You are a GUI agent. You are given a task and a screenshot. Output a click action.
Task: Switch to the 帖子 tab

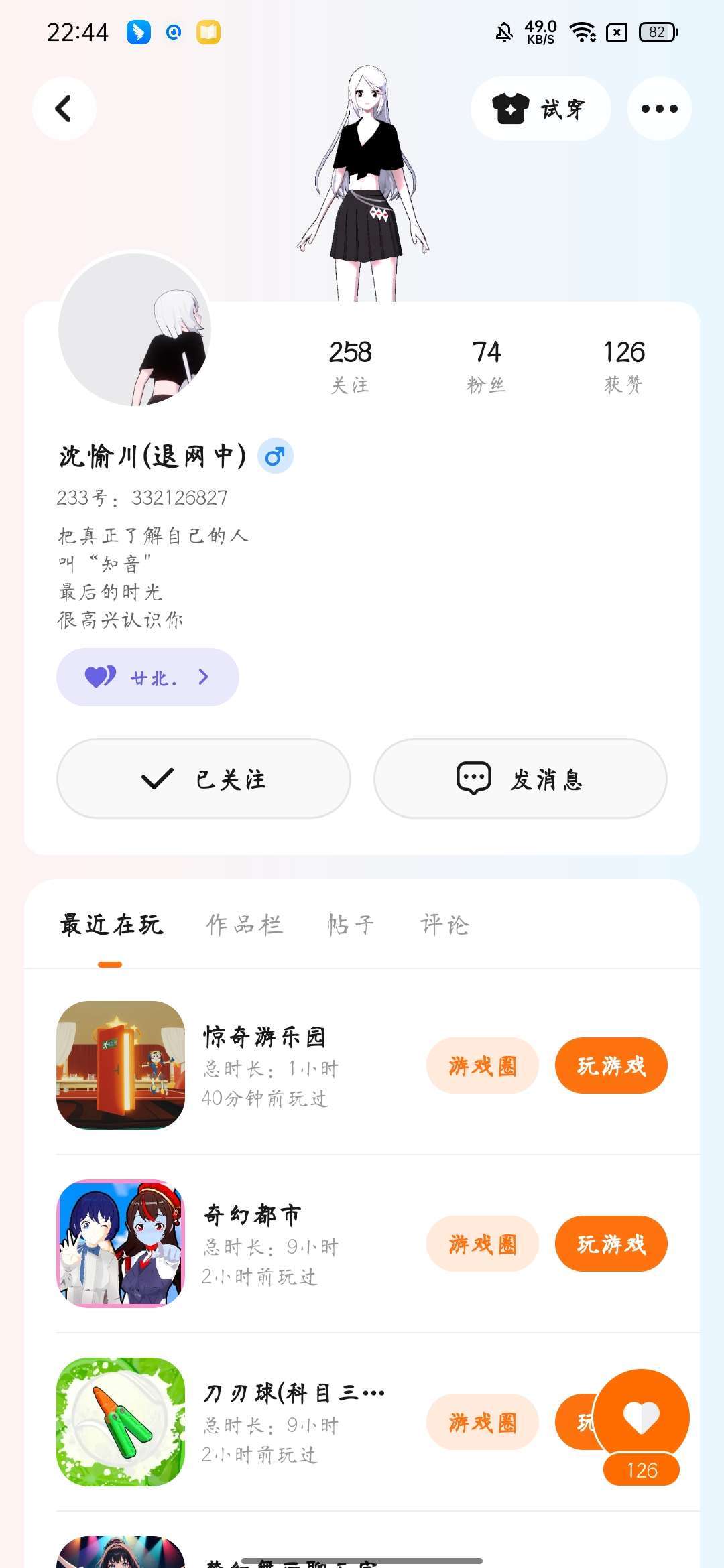tap(350, 925)
